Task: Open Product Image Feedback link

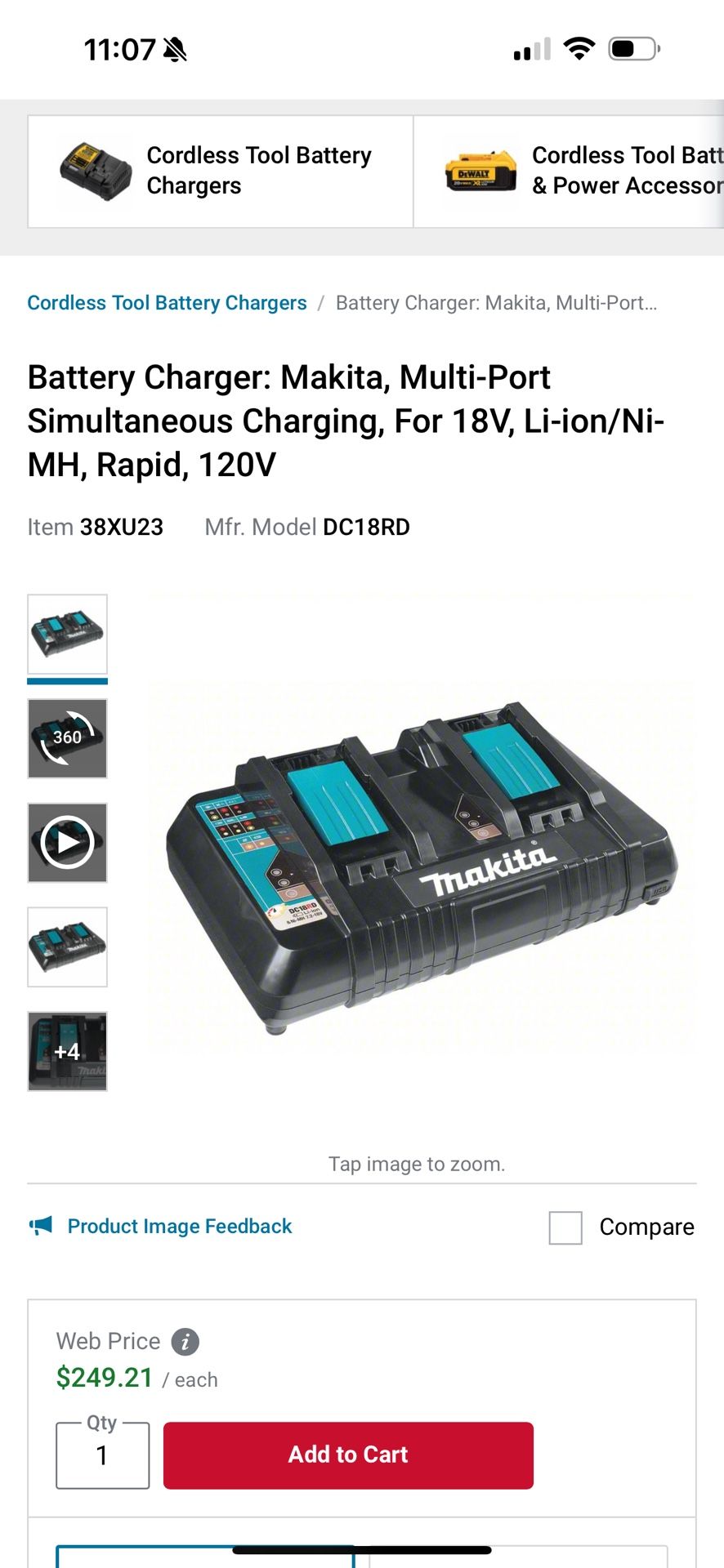Action: (179, 1226)
